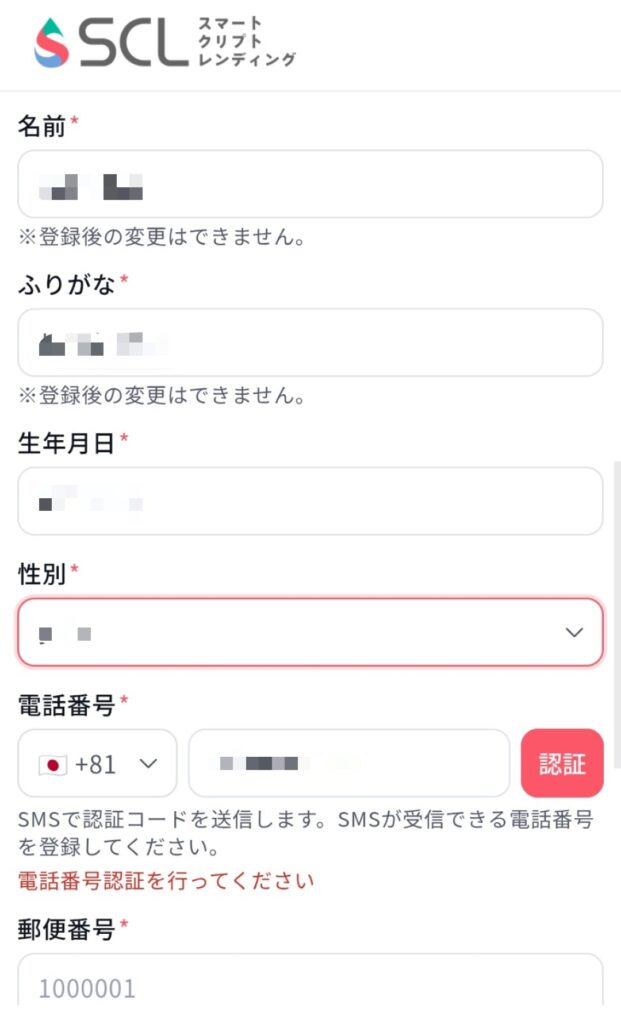Expand the 性別 gender dropdown
This screenshot has height=1024, width=621.
click(310, 632)
